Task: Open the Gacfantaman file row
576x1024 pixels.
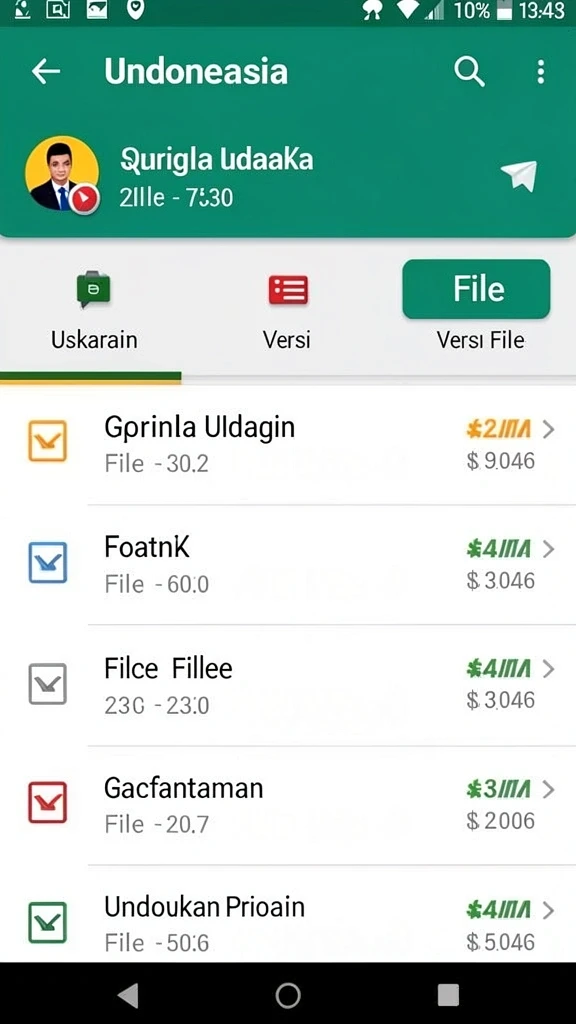Action: click(x=288, y=805)
